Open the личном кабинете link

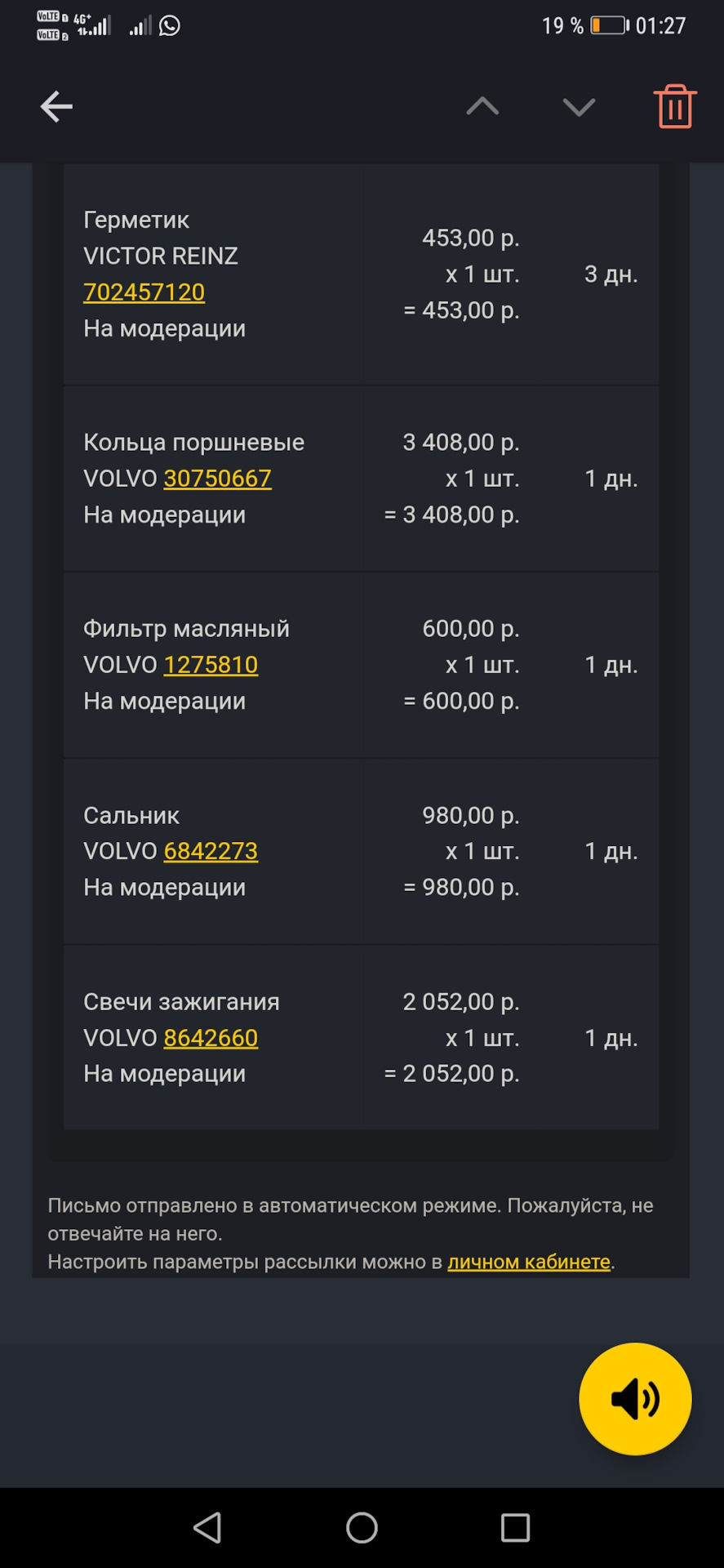[528, 1262]
